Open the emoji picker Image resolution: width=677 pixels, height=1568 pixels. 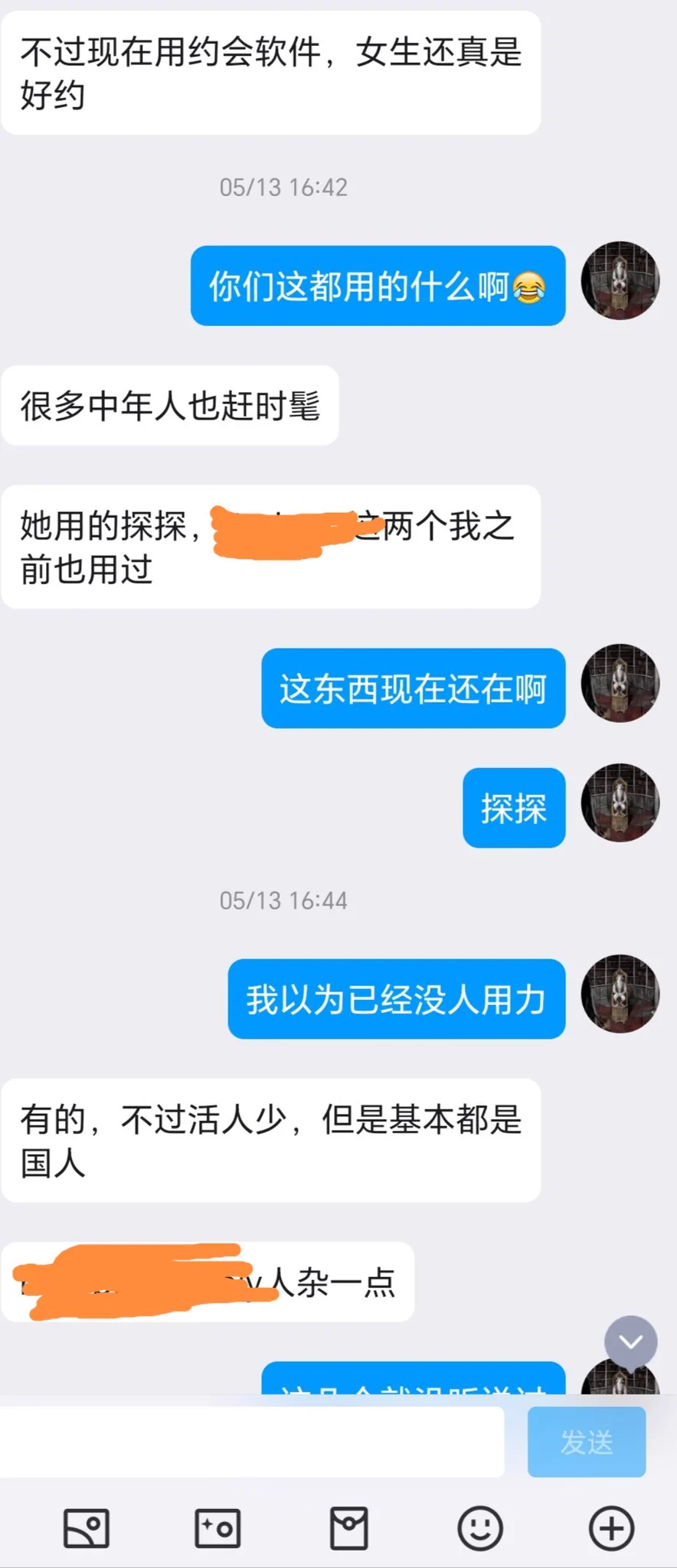point(480,1529)
